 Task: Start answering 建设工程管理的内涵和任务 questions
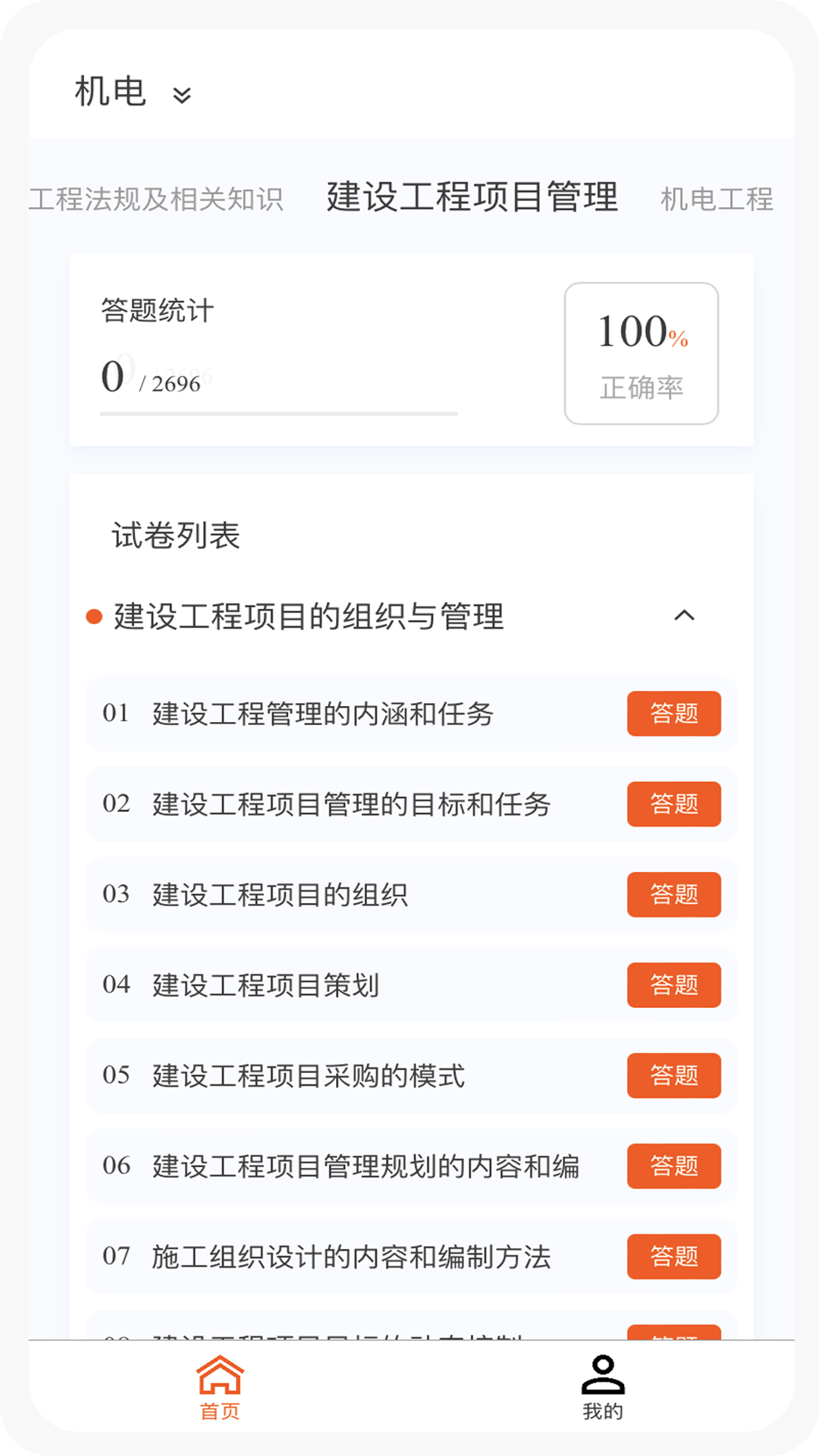tap(674, 714)
